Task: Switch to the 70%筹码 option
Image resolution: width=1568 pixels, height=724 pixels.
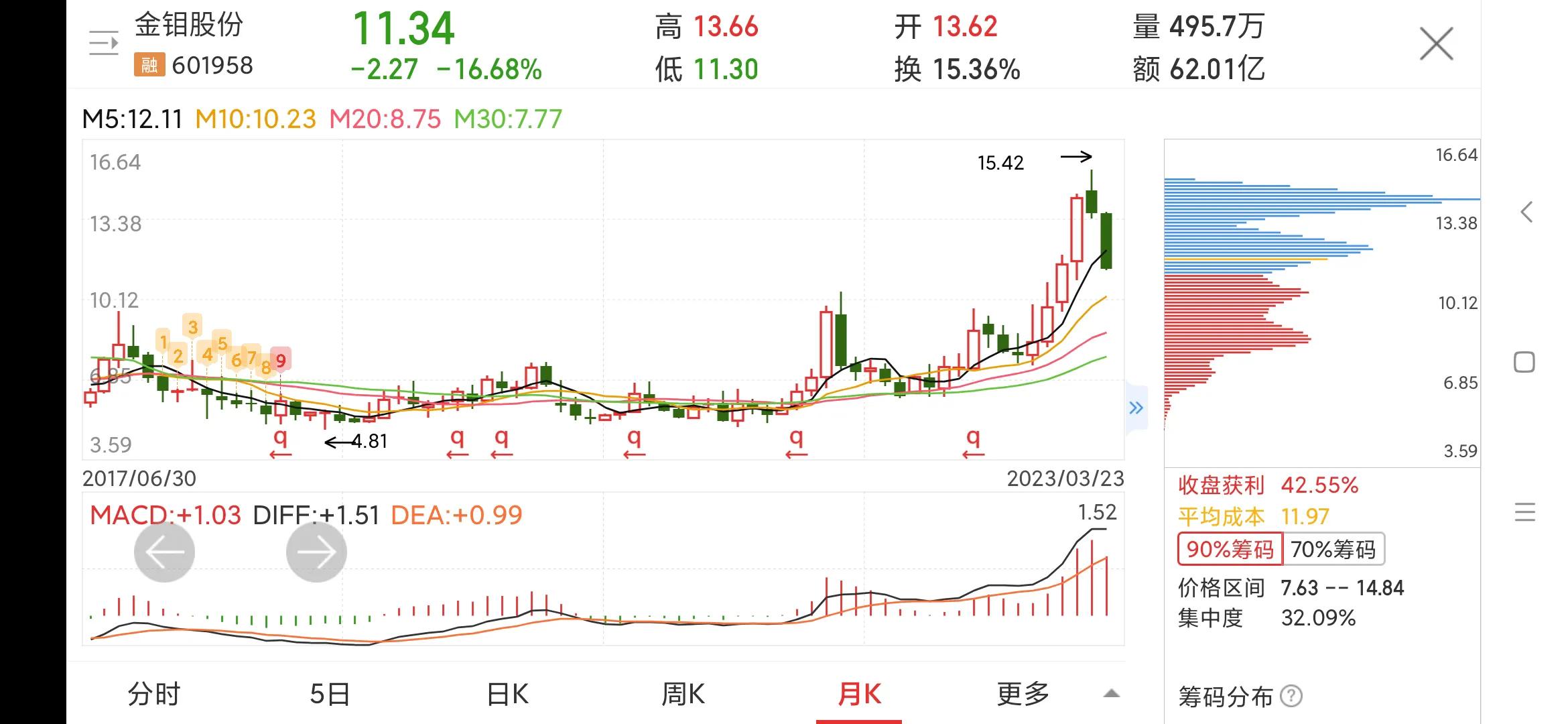Action: point(1333,550)
